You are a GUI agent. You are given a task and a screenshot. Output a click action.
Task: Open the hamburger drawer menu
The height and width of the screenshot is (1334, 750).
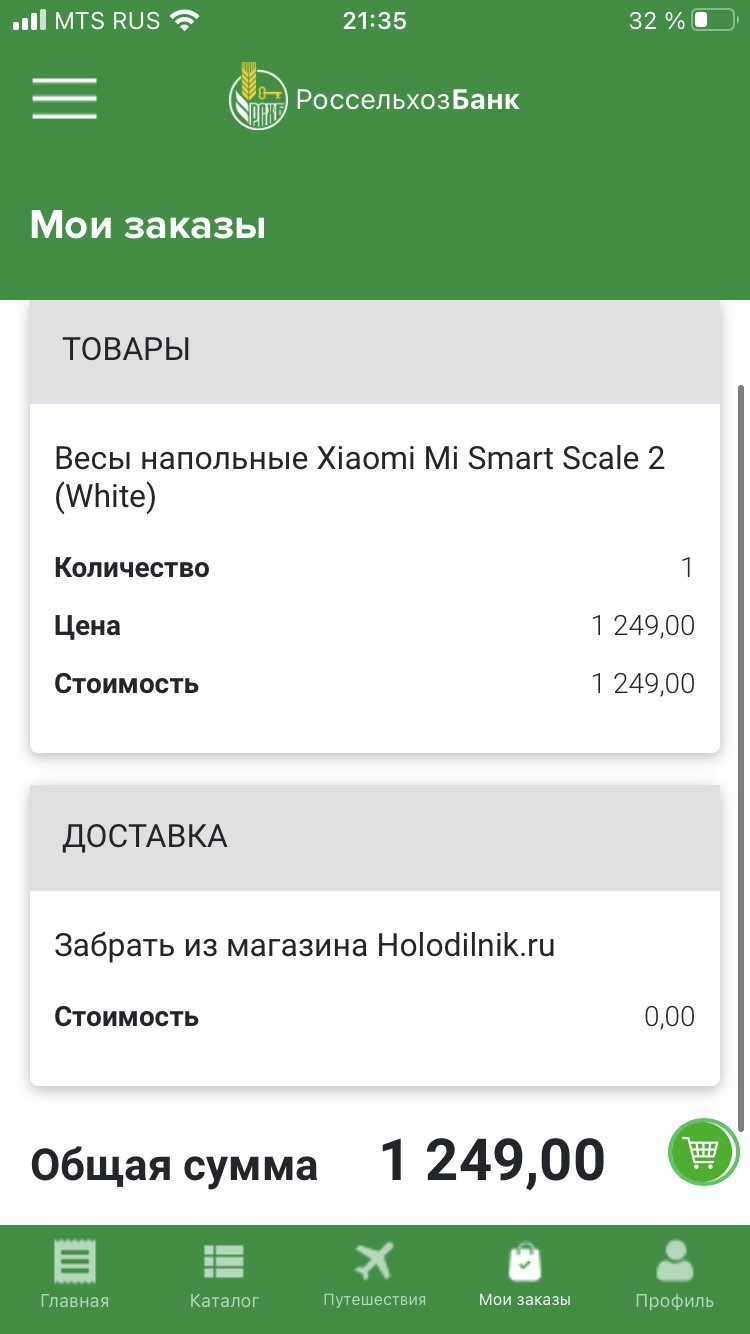tap(64, 98)
